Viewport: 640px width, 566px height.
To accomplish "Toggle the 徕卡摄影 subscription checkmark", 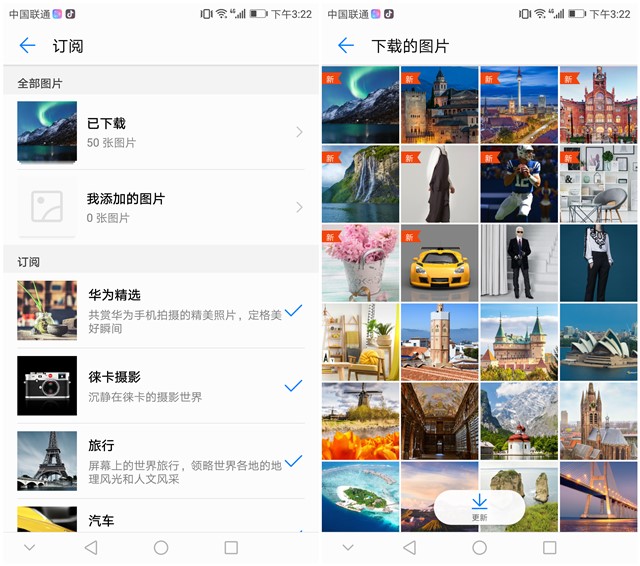I will (293, 386).
